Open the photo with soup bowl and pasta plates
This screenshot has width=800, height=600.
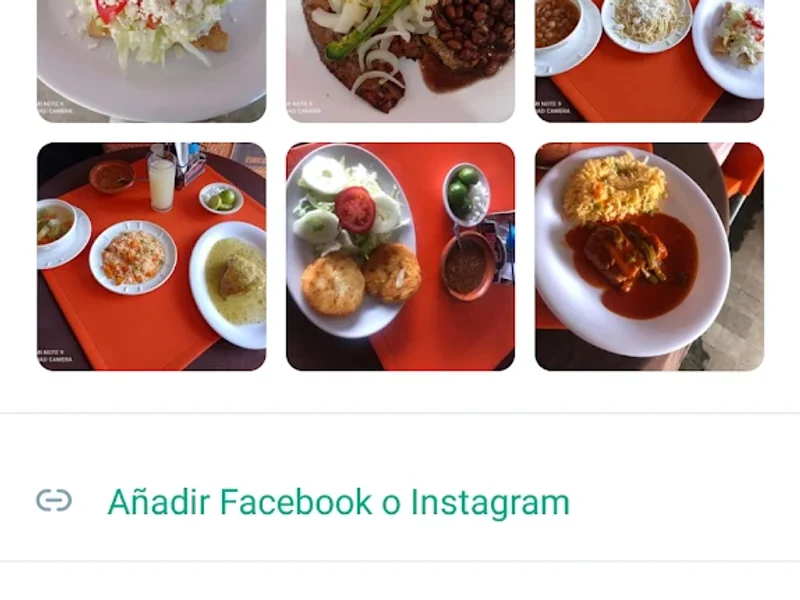649,60
